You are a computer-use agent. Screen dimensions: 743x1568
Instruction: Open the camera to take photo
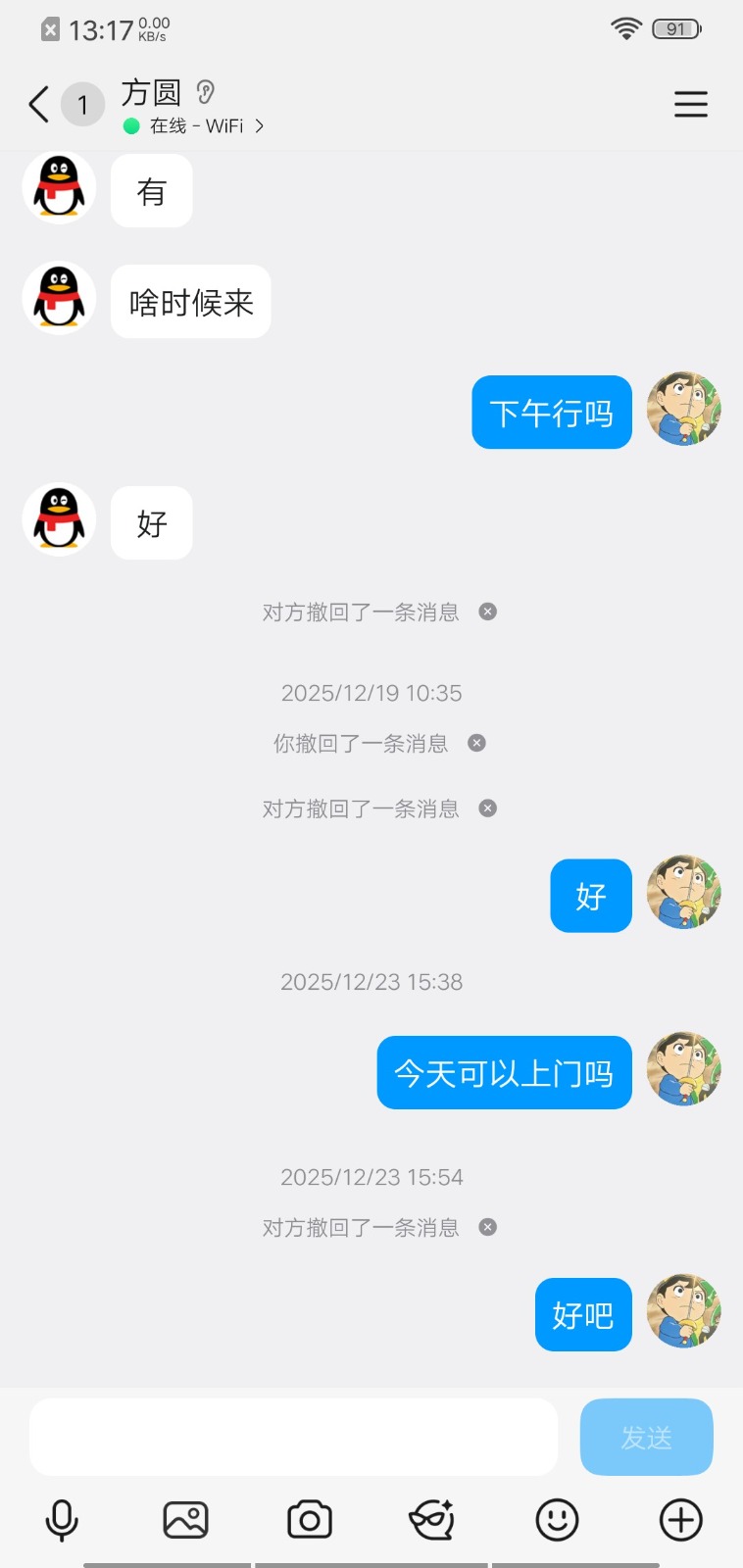310,1520
